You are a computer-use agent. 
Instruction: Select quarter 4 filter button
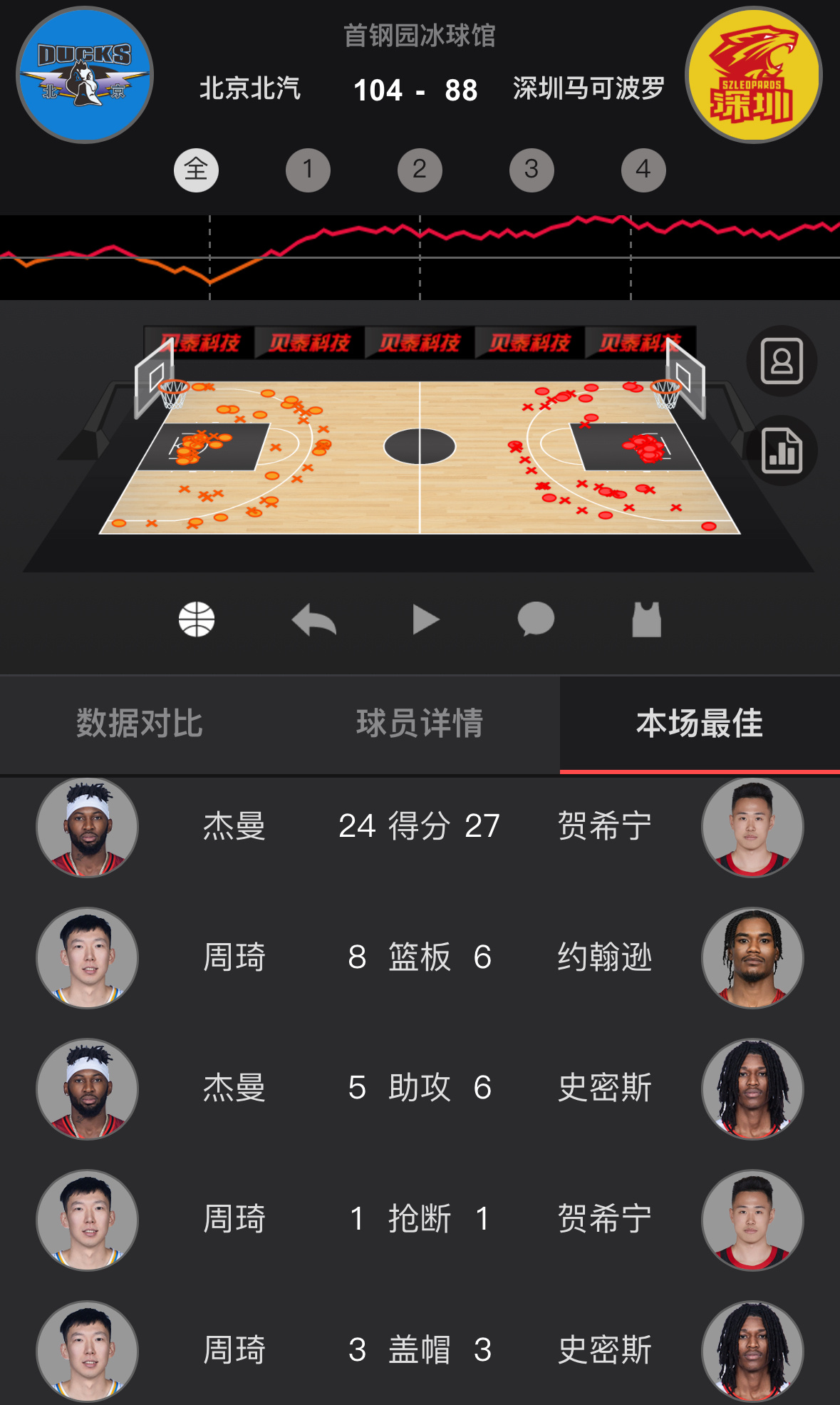[643, 170]
